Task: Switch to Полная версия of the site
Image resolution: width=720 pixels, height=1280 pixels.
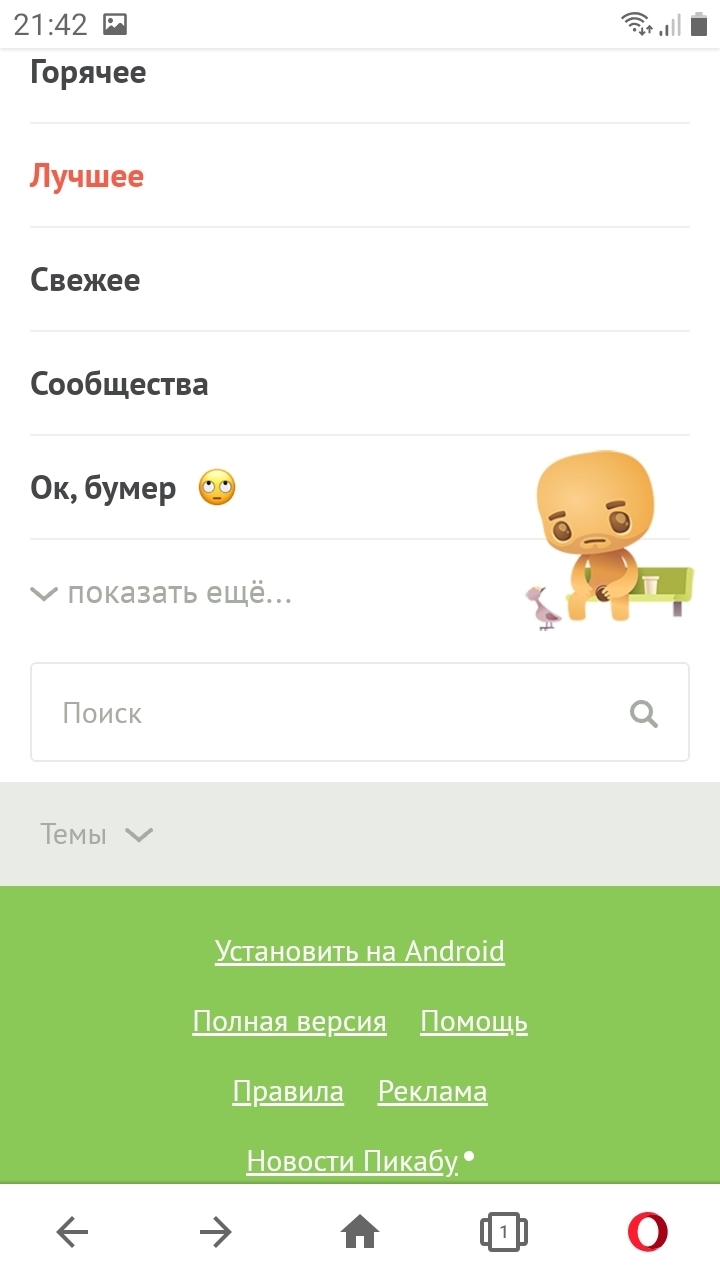Action: (x=289, y=1022)
